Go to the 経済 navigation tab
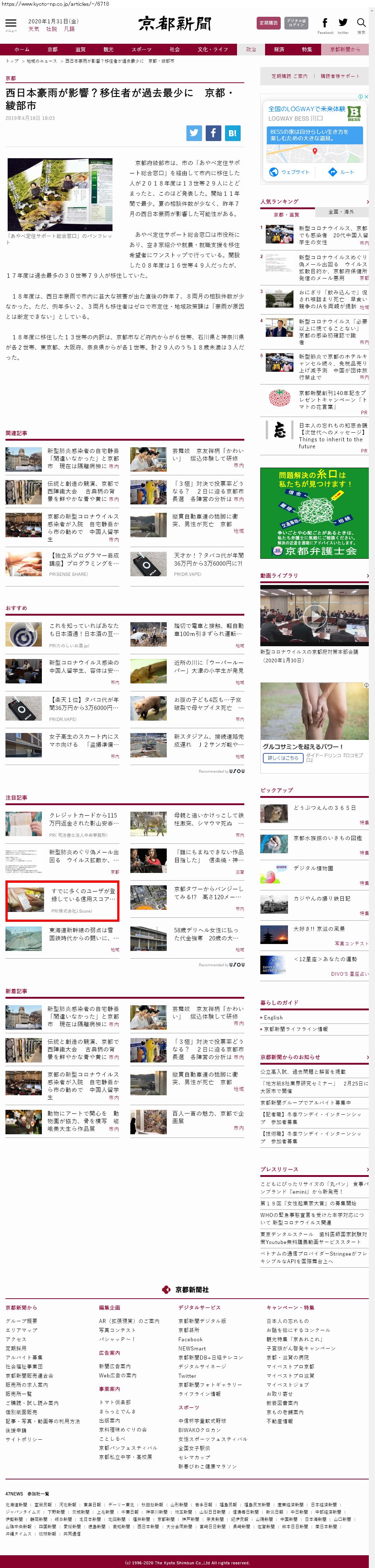Image resolution: width=375 pixels, height=1568 pixels. tap(279, 49)
